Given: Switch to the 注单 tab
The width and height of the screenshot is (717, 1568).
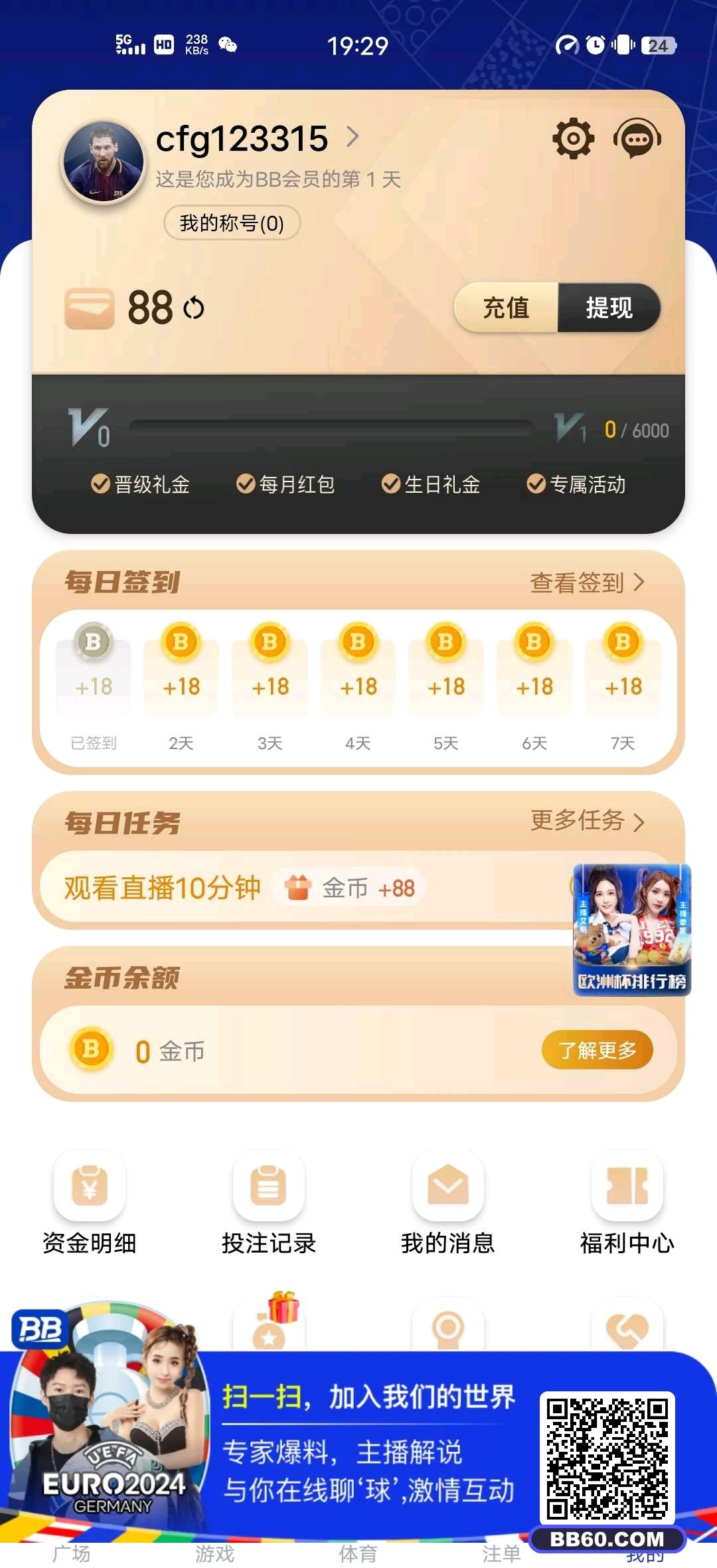Looking at the screenshot, I should [x=502, y=1554].
